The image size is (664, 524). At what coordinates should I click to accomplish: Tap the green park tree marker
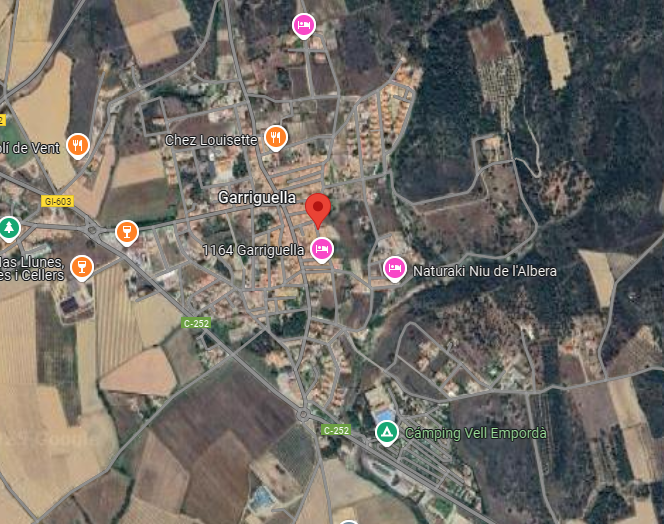click(x=9, y=228)
